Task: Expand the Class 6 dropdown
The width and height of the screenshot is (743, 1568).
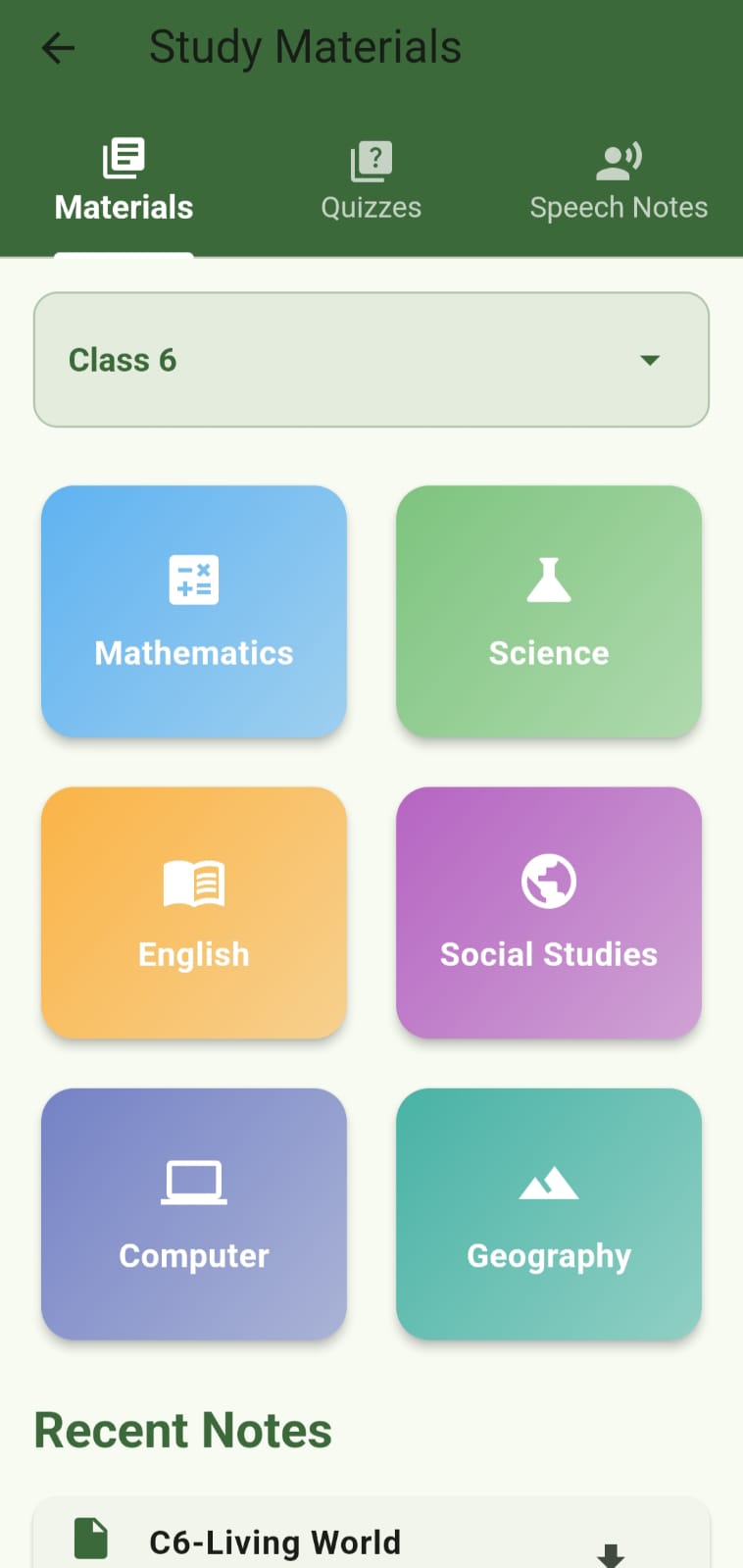Action: [x=371, y=360]
